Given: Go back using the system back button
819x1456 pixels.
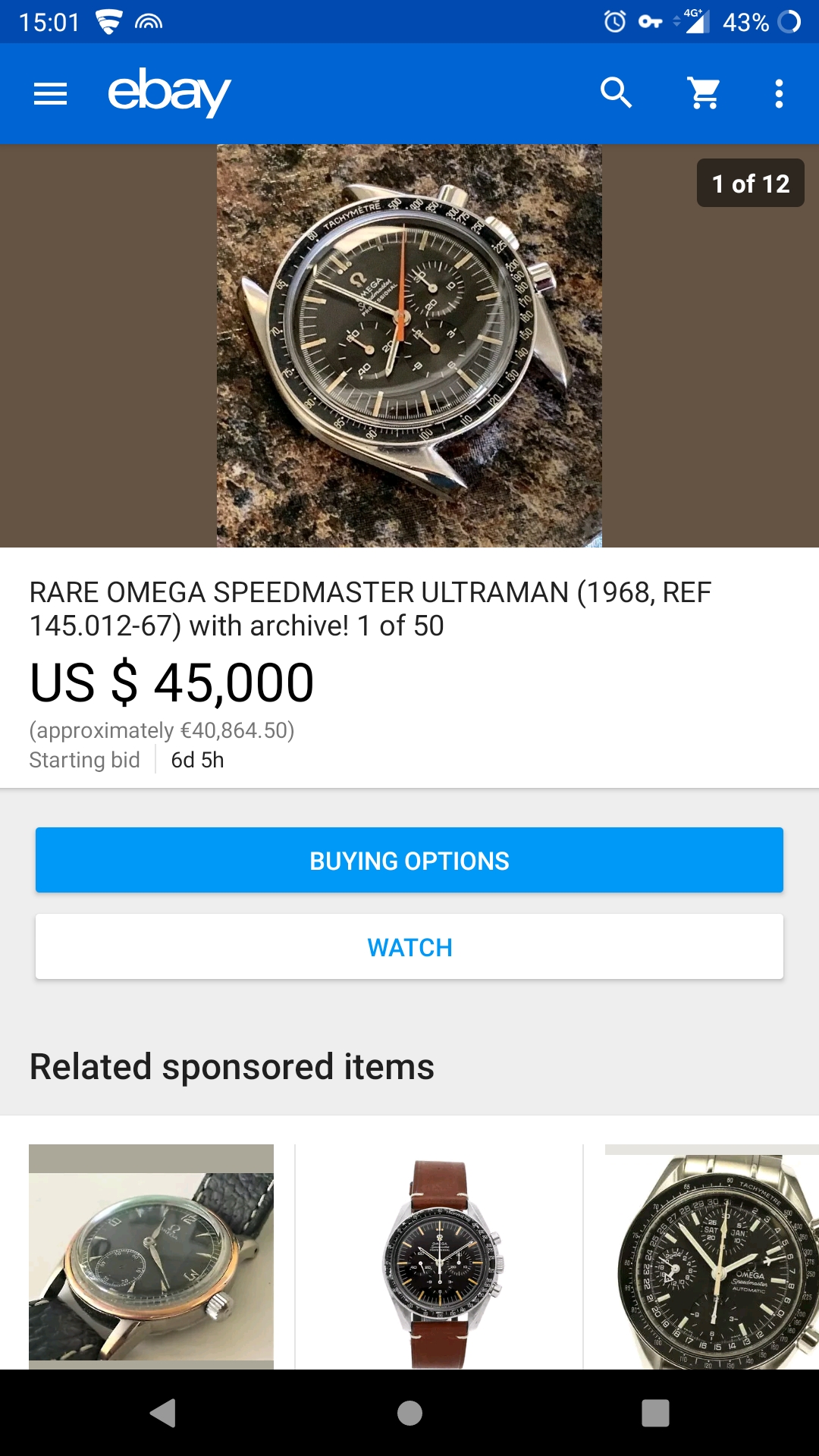Looking at the screenshot, I should 163,1413.
